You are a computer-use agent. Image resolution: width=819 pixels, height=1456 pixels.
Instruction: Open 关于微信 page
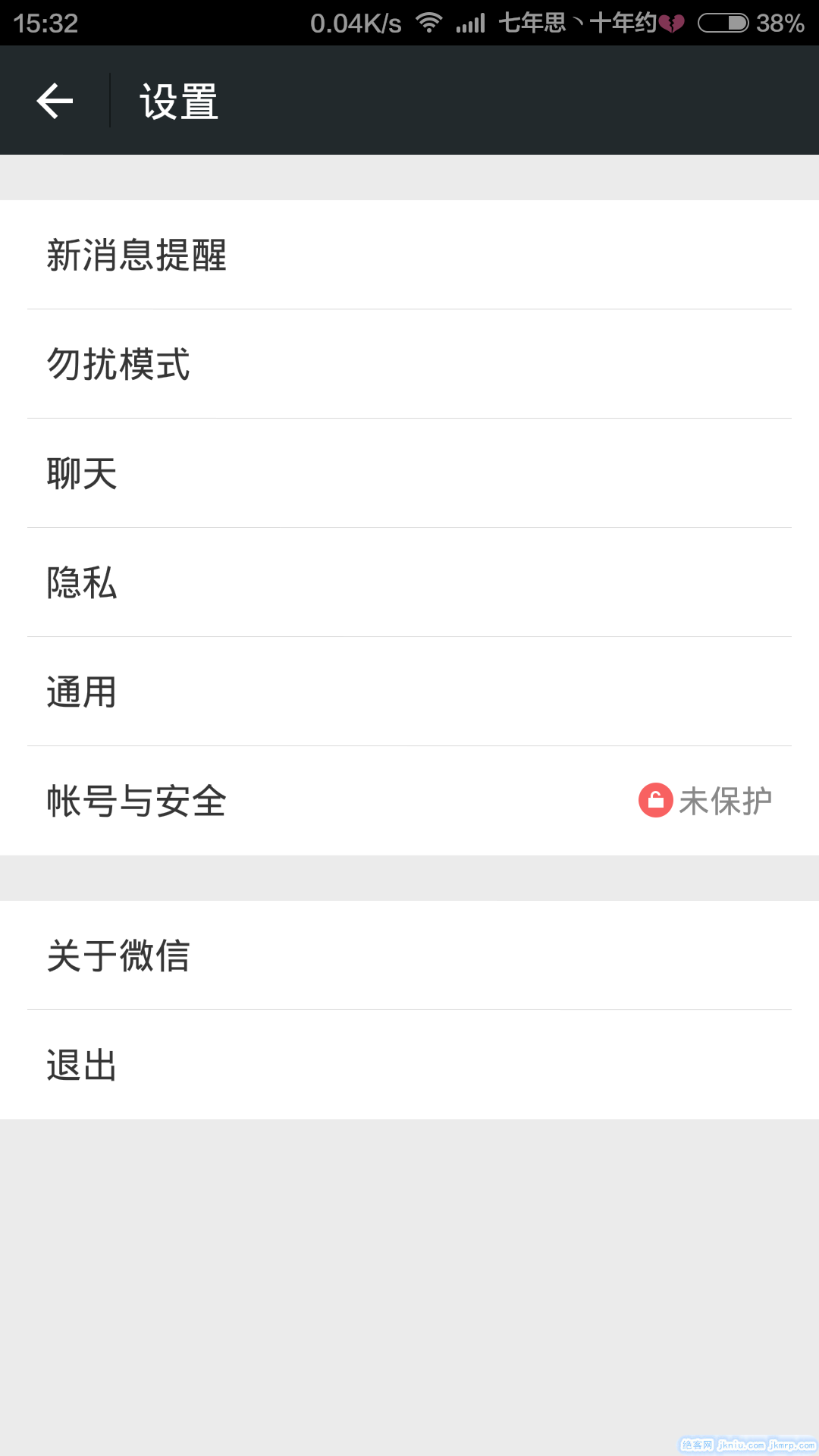point(118,955)
